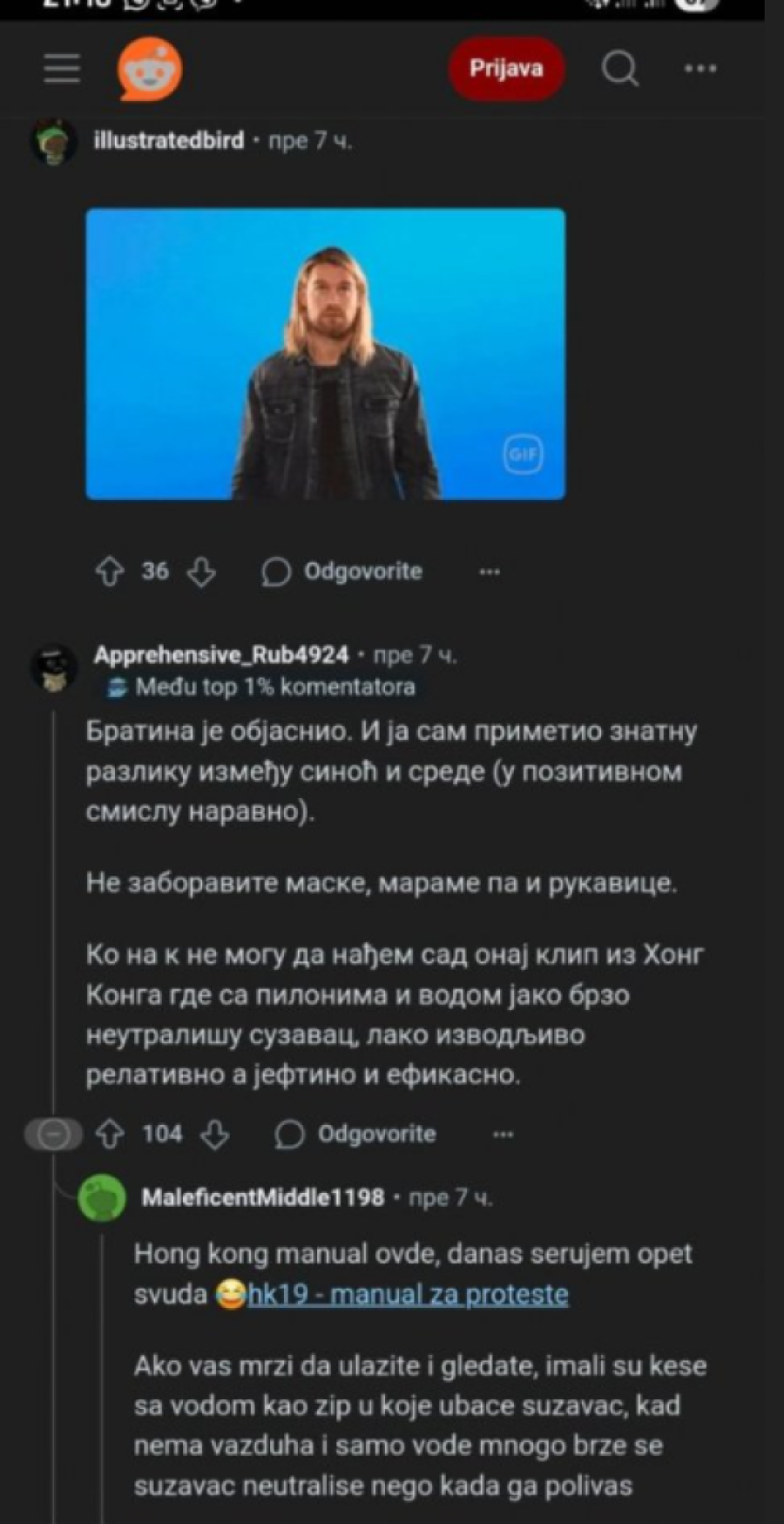Upvote the comment by Apprehensive_Rub4924
This screenshot has width=784, height=1524.
[110, 1135]
